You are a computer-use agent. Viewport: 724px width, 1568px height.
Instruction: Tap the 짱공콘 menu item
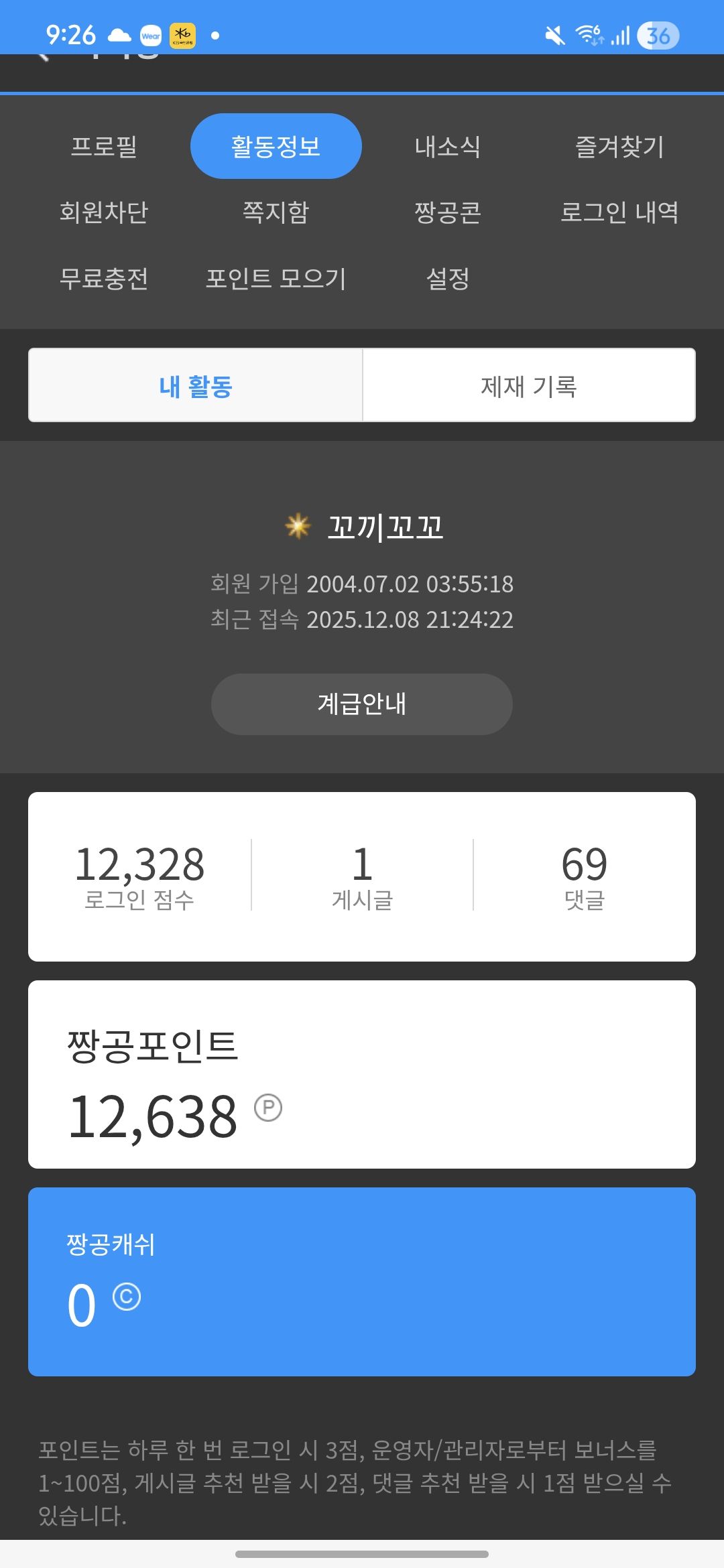(447, 212)
